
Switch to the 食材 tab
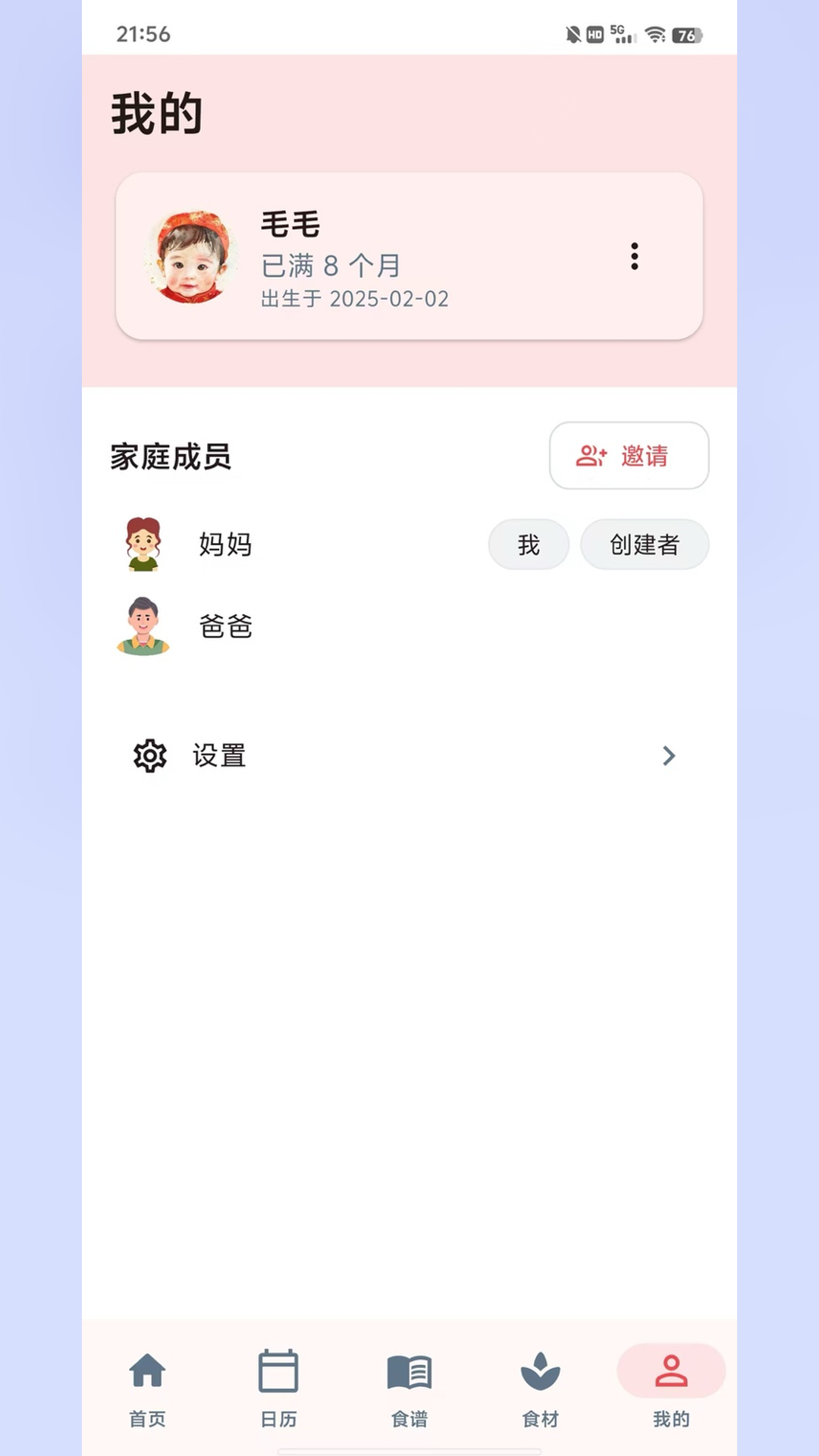click(541, 1386)
